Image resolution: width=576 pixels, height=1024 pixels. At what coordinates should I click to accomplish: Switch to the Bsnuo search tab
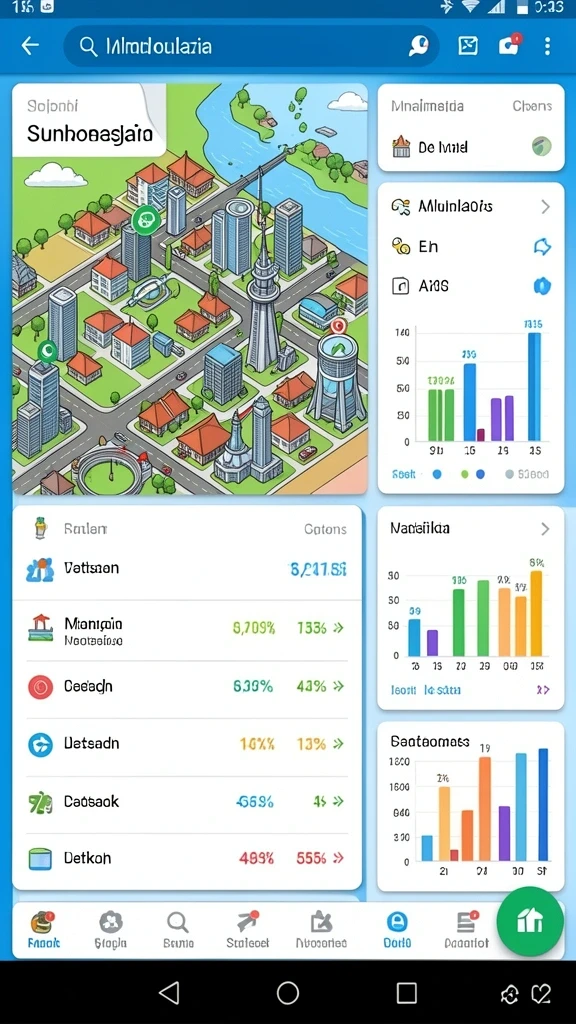(x=178, y=930)
